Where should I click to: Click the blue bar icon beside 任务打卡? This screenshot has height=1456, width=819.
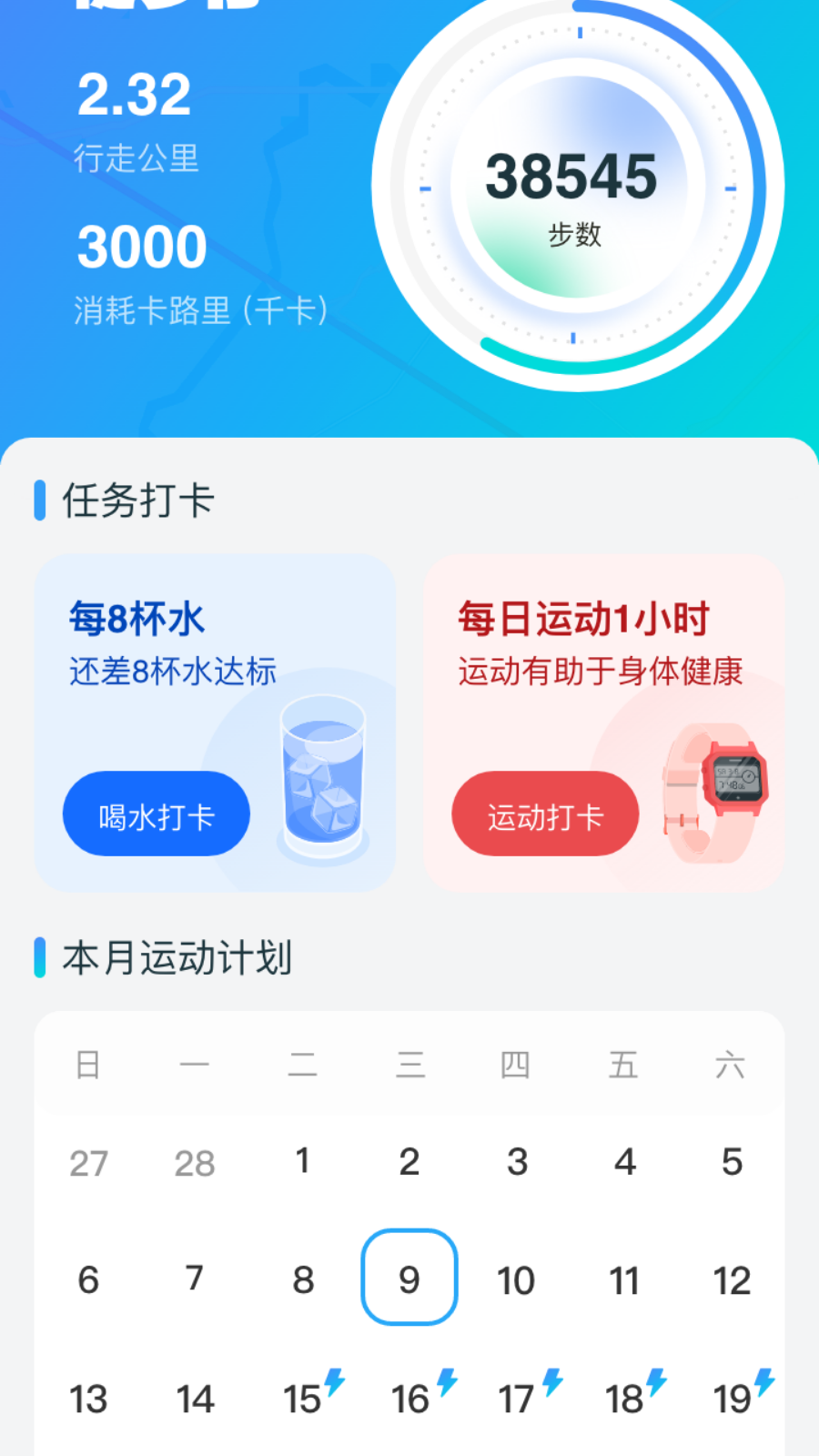pyautogui.click(x=38, y=499)
